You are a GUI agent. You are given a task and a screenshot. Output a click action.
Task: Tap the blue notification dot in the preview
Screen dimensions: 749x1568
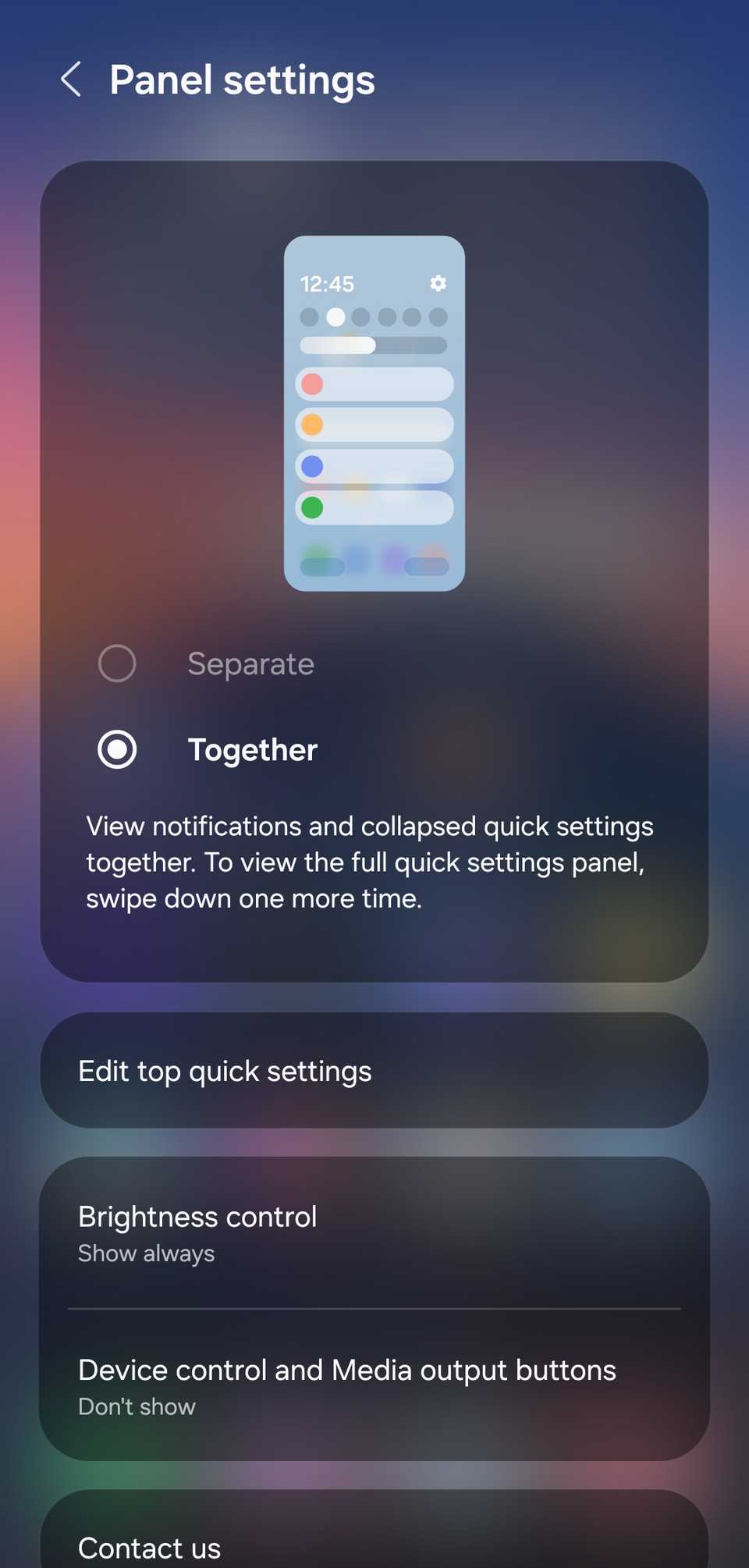pos(311,466)
